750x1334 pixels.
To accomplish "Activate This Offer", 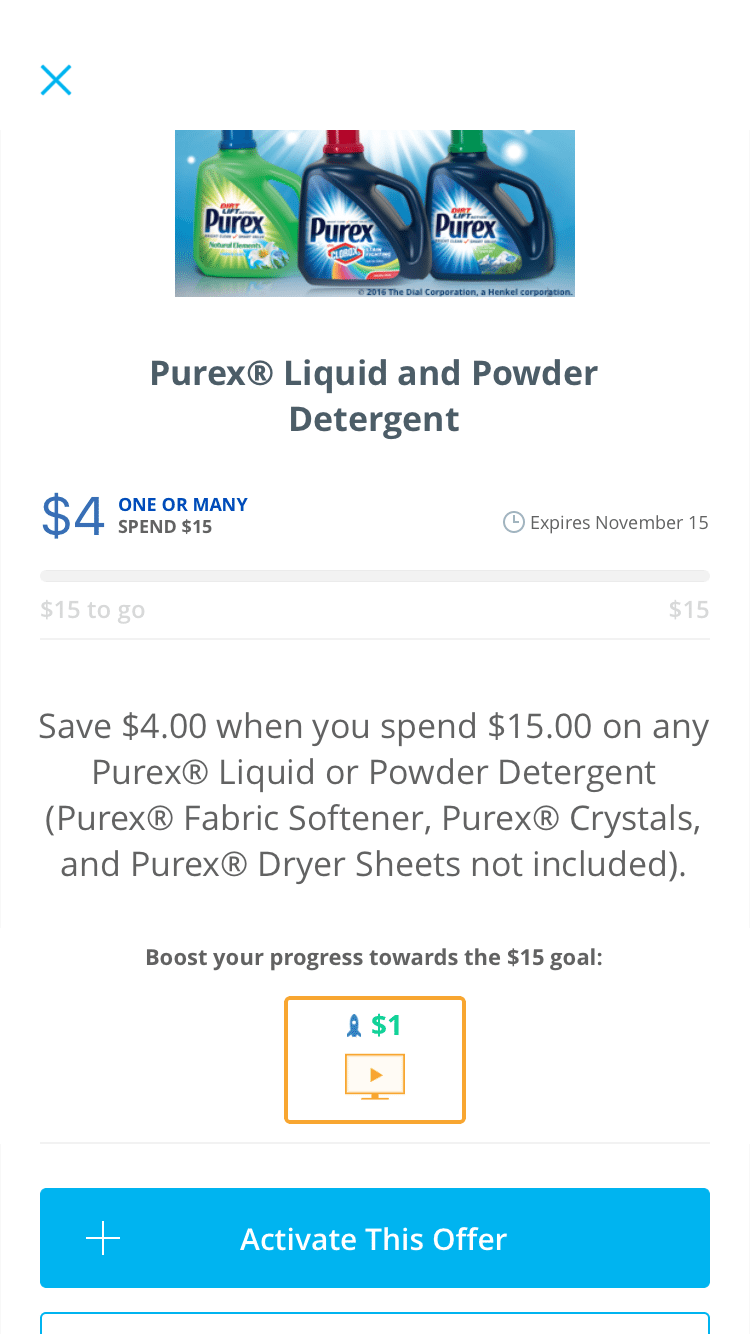I will [x=375, y=1238].
